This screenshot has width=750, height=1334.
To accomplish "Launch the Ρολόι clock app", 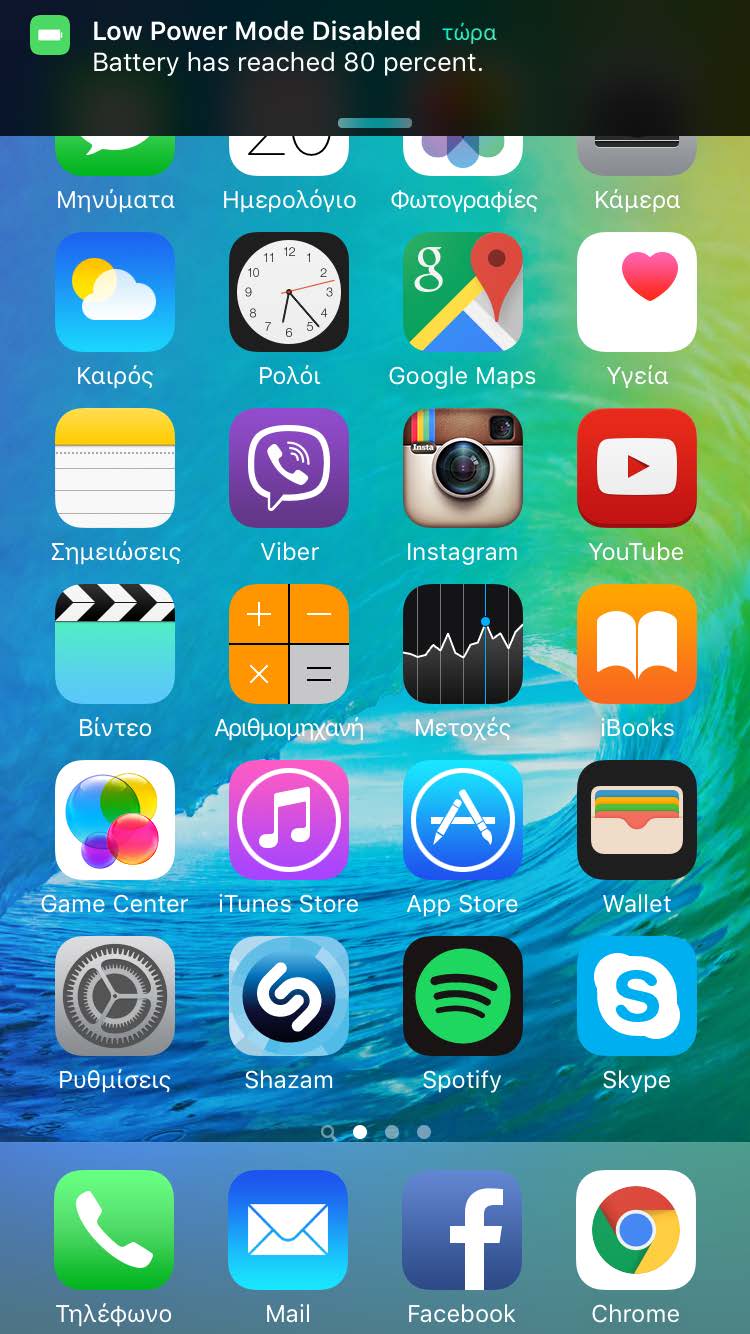I will coord(289,292).
